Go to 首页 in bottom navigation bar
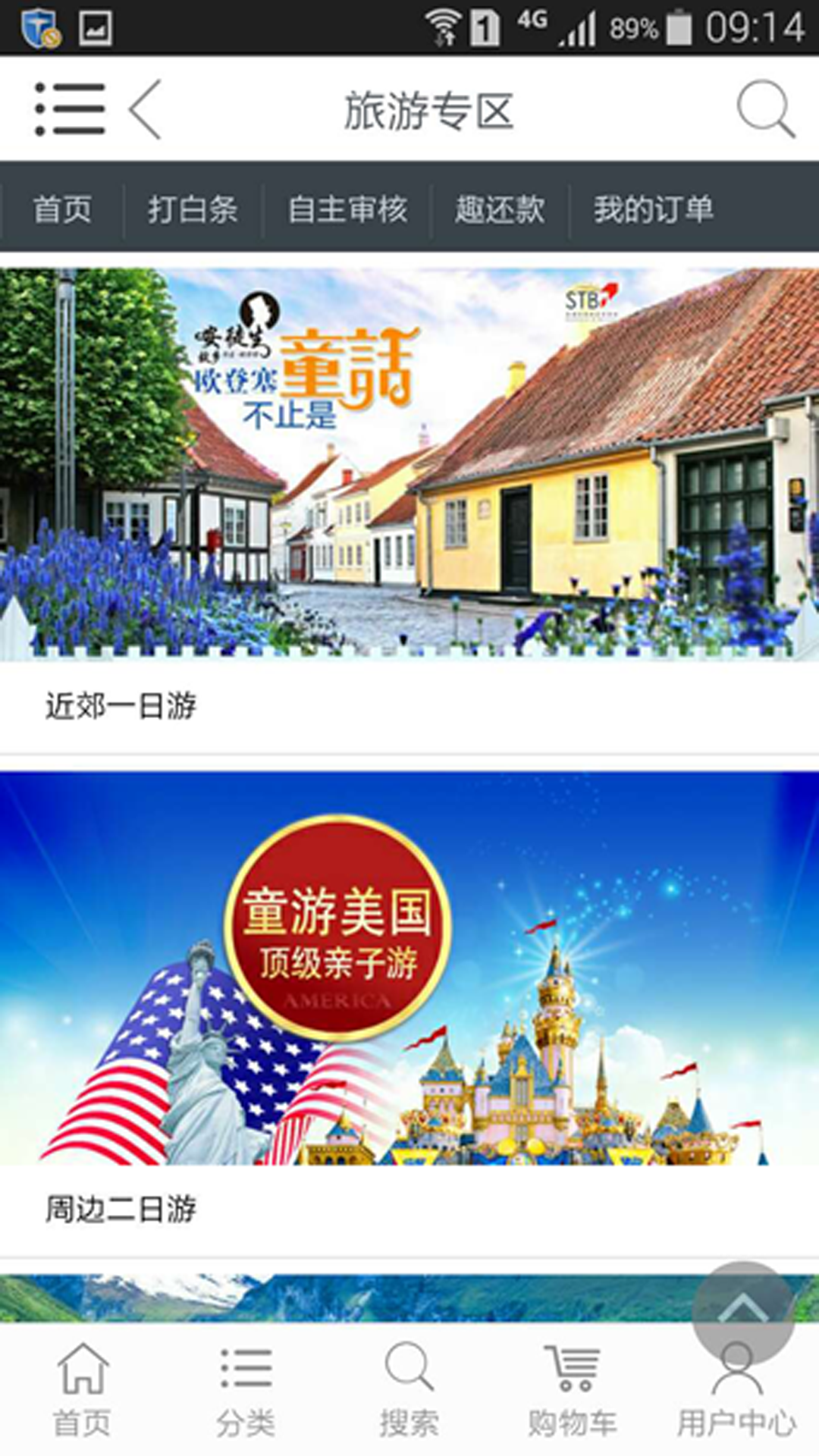Viewport: 819px width, 1456px height. [x=82, y=1391]
